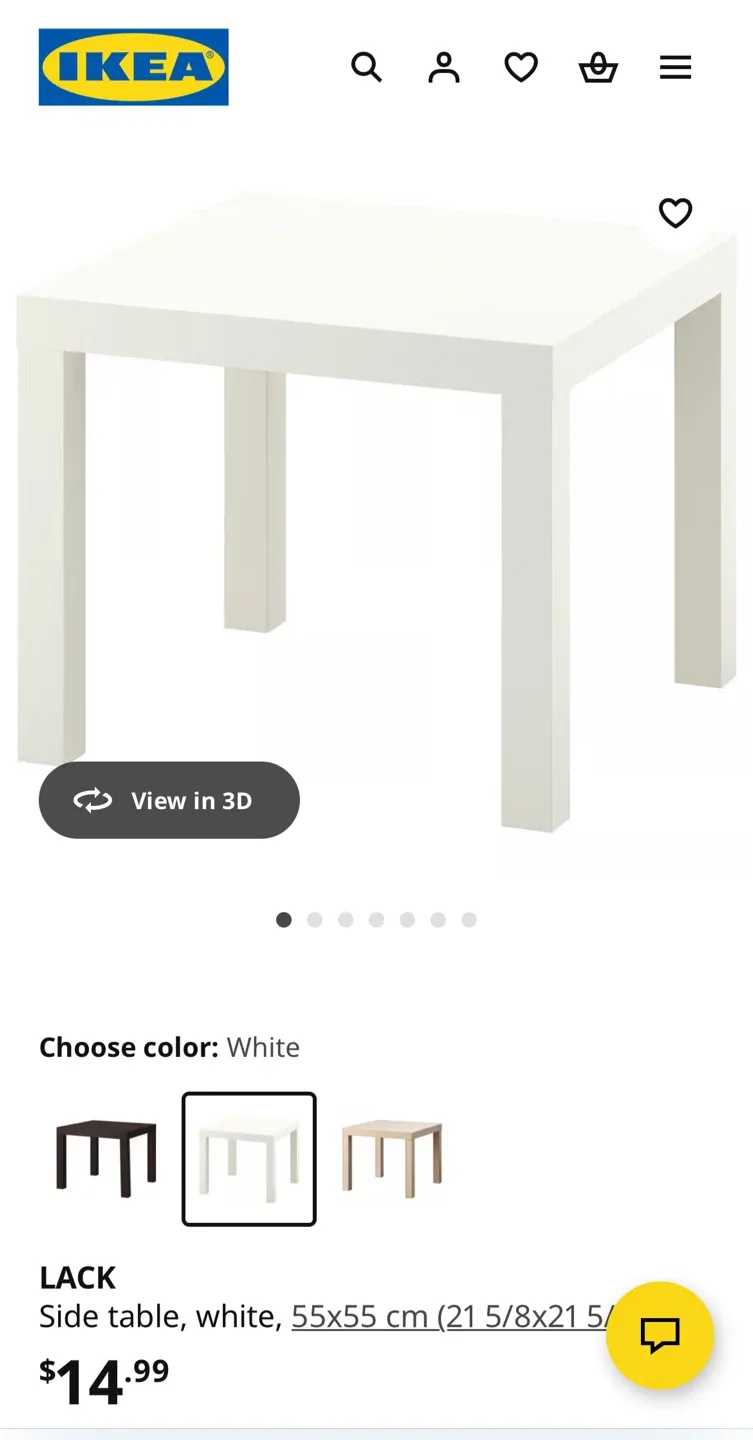The image size is (753, 1440).
Task: Toggle the favorite heart on the product photo
Action: [x=675, y=212]
